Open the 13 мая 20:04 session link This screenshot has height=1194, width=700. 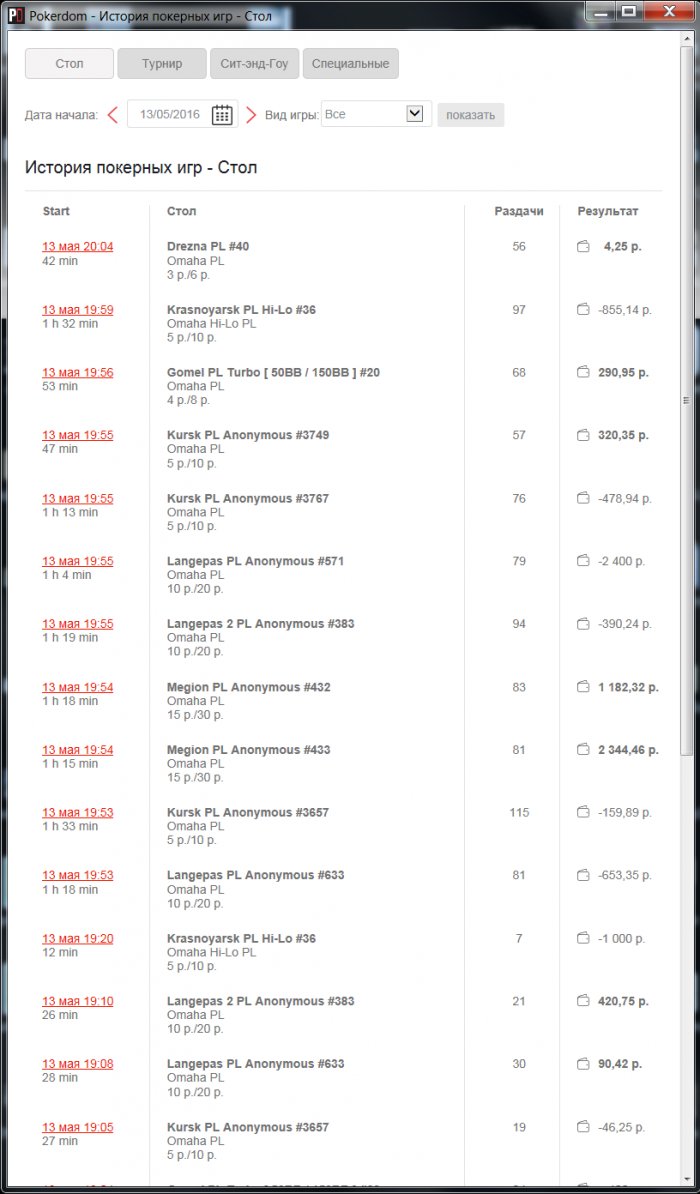[x=77, y=247]
